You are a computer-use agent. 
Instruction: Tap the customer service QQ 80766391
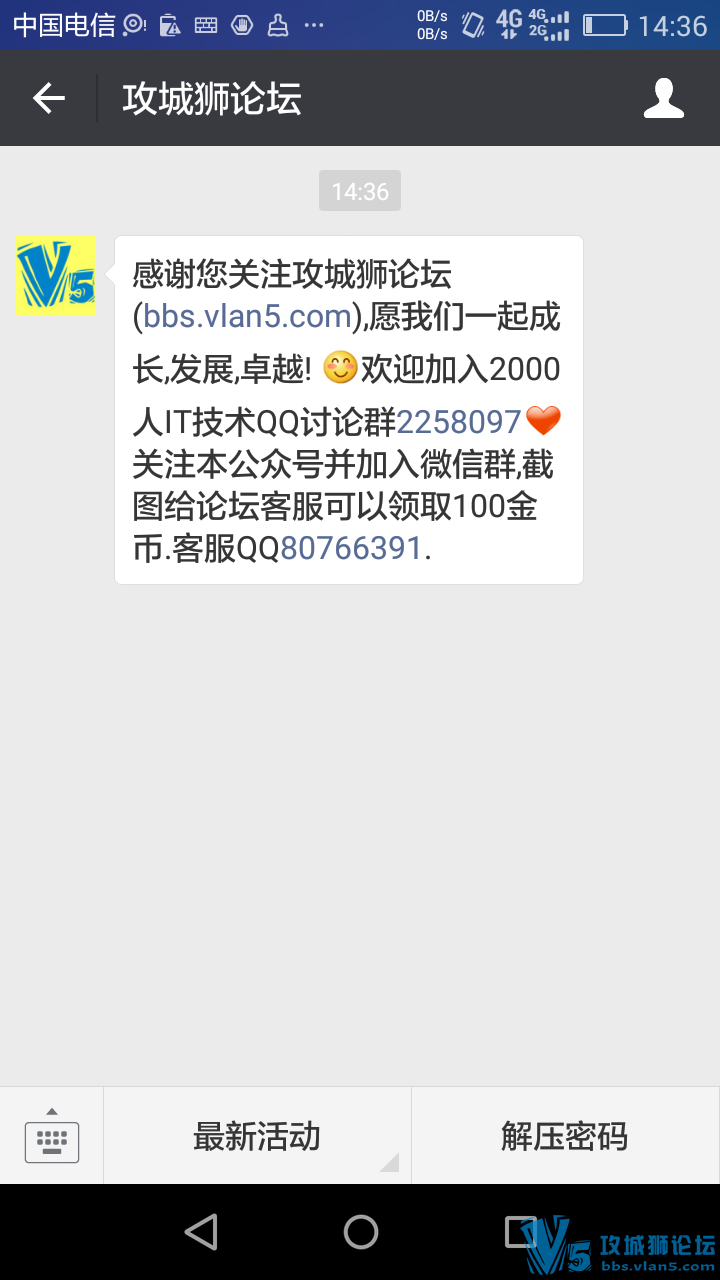pos(351,548)
